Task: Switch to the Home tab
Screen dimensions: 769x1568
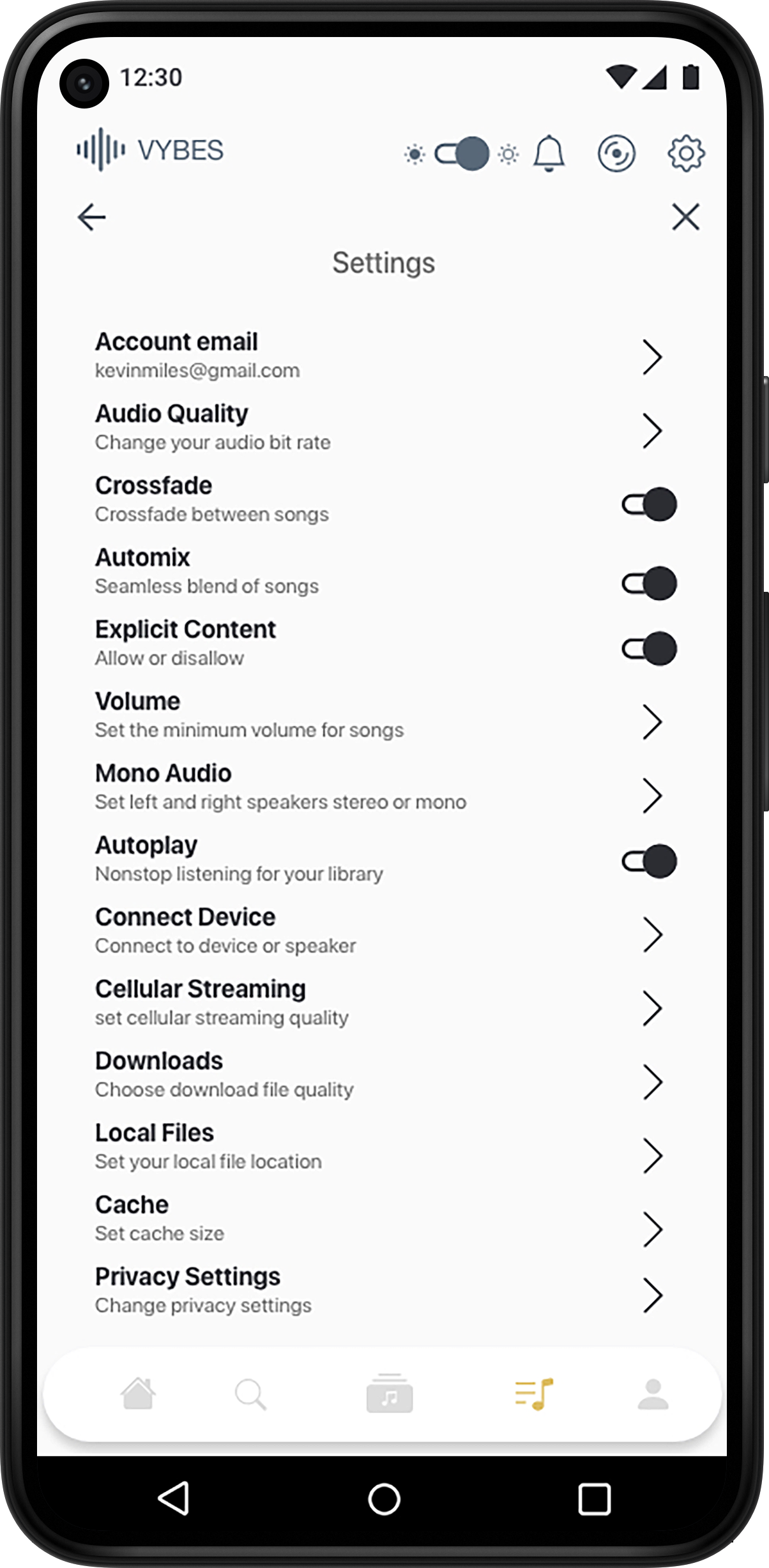Action: click(139, 1394)
